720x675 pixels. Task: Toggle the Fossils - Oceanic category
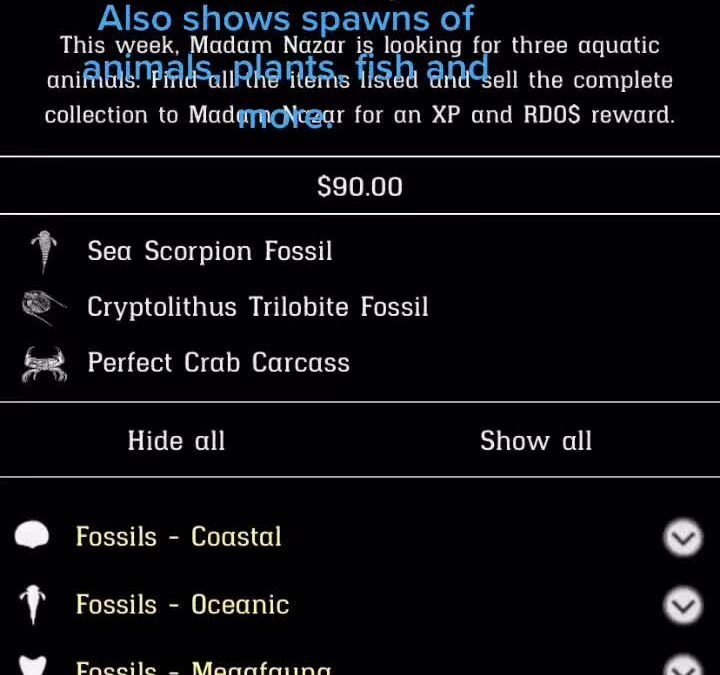tap(182, 605)
